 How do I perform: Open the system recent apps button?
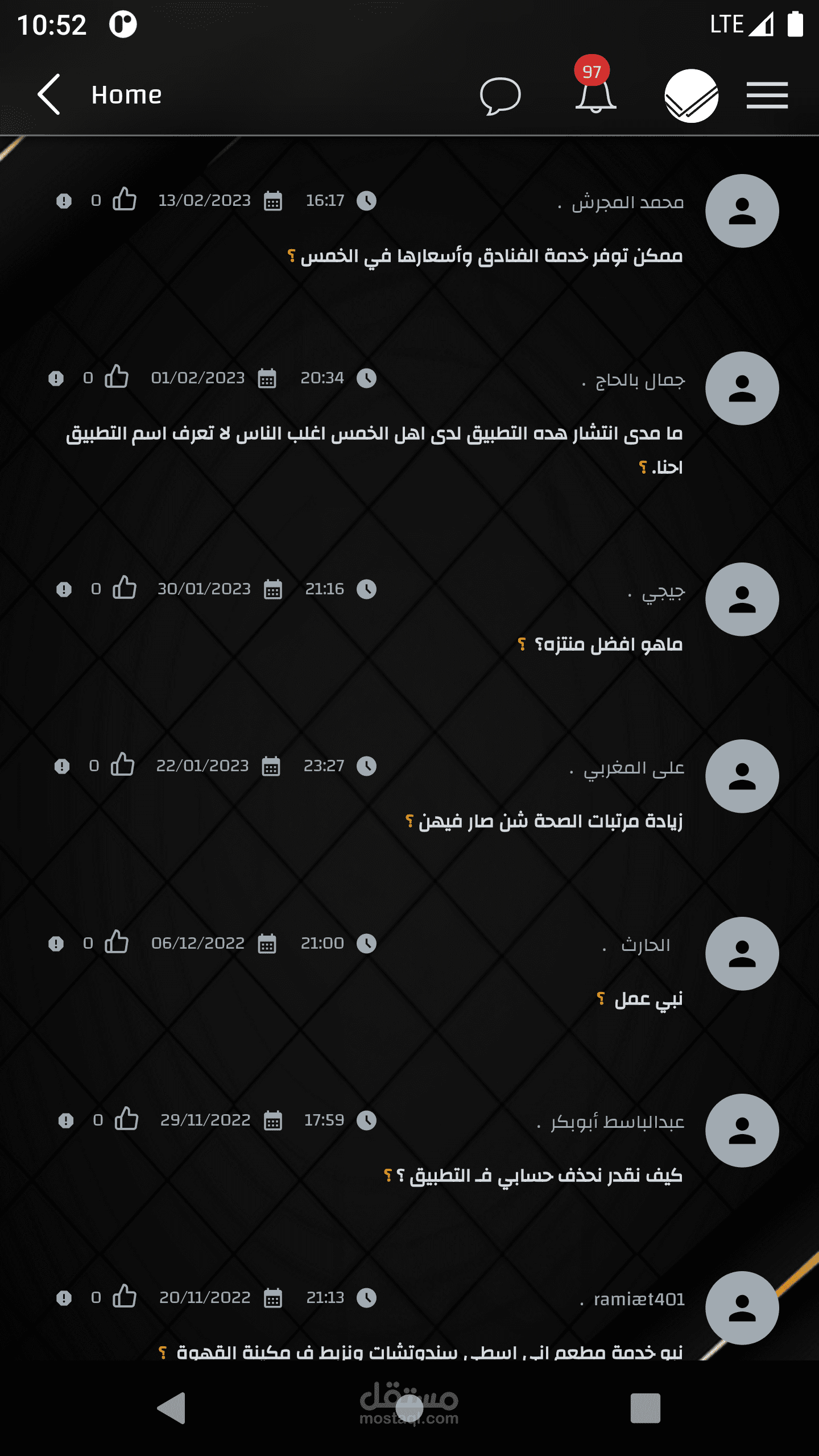coord(646,1408)
